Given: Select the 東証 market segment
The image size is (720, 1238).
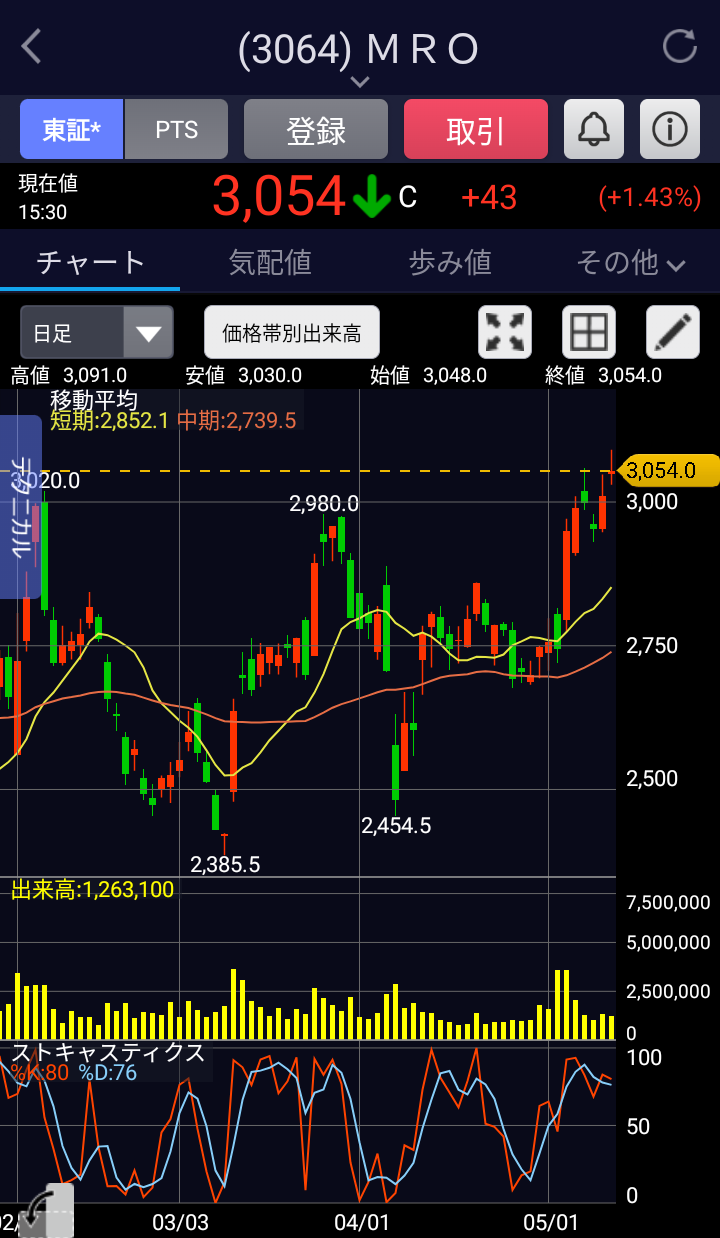Looking at the screenshot, I should pyautogui.click(x=72, y=130).
